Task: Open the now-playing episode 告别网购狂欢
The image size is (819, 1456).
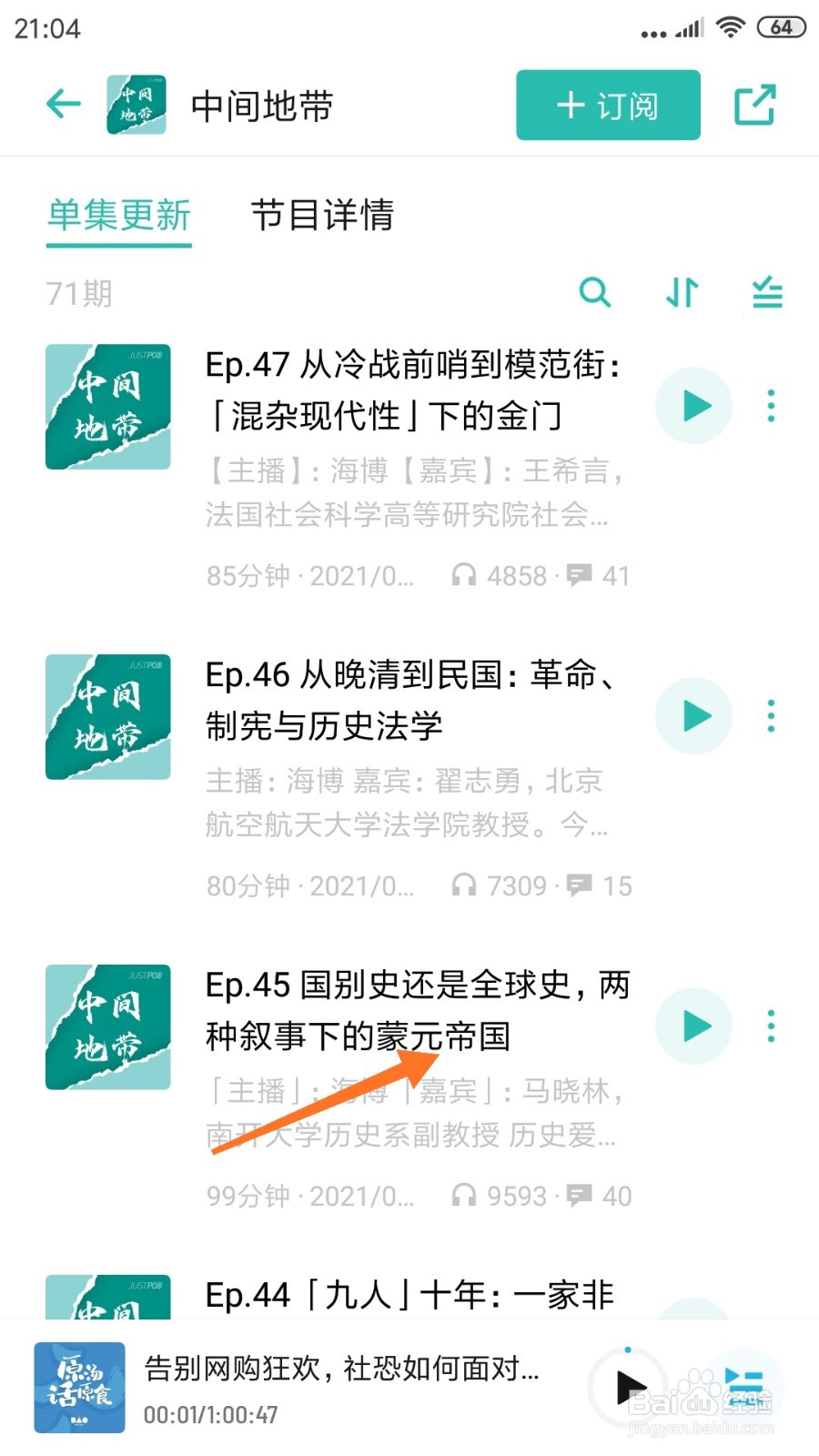Action: (341, 1369)
